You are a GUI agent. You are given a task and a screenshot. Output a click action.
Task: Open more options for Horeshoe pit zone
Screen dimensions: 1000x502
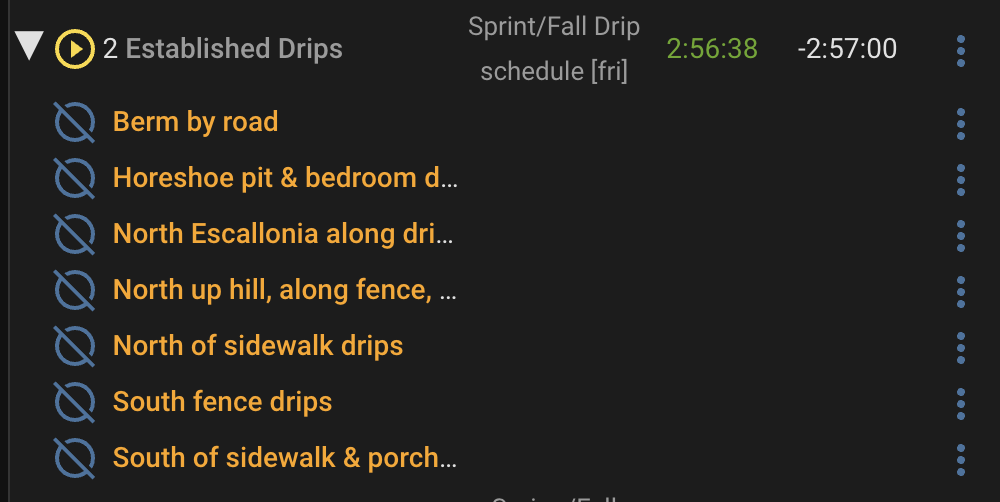[x=960, y=180]
